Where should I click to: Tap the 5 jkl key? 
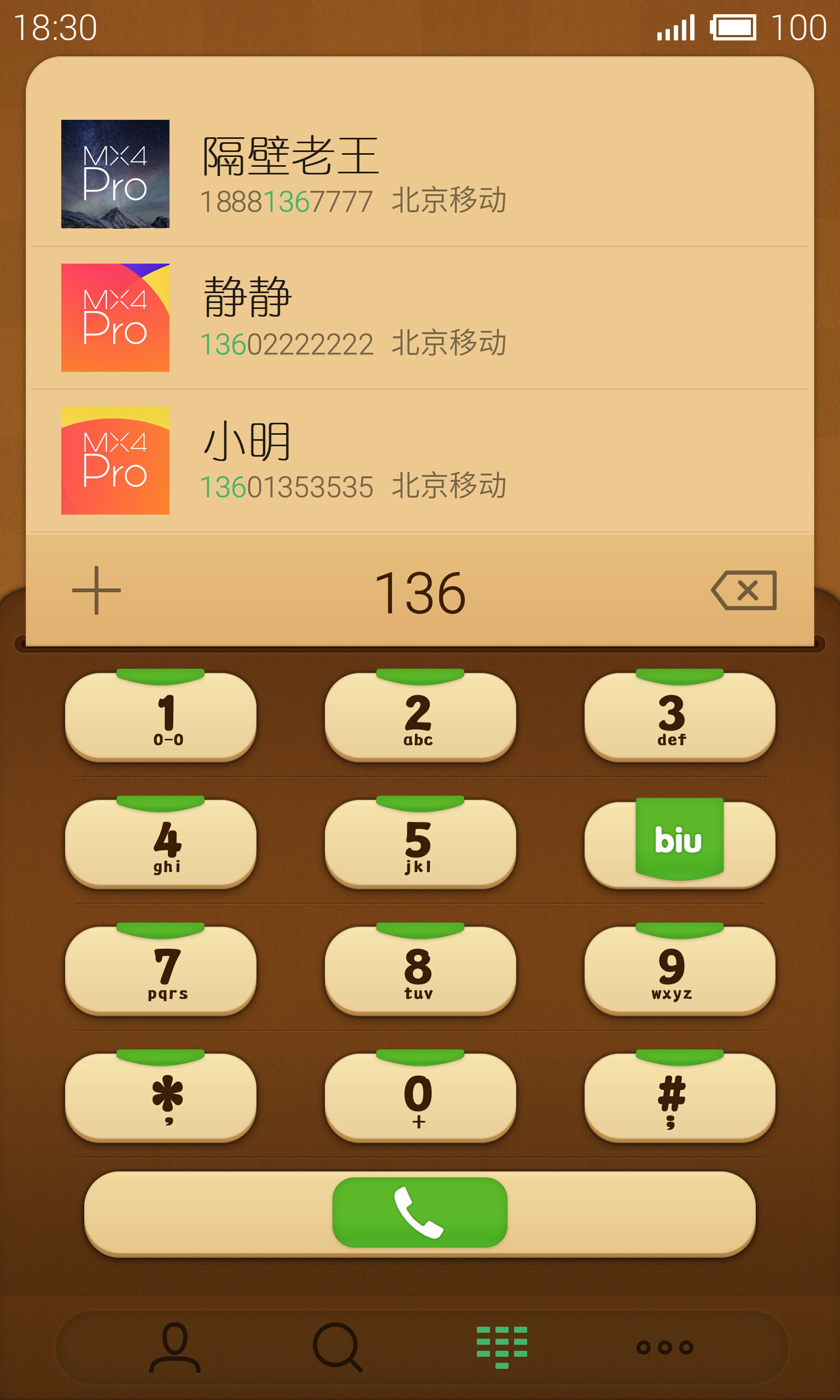pyautogui.click(x=420, y=843)
